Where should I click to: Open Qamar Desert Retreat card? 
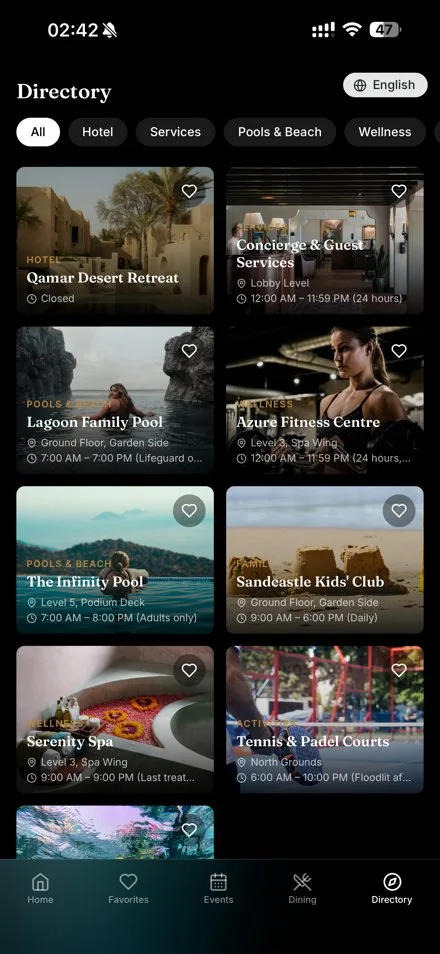coord(115,240)
